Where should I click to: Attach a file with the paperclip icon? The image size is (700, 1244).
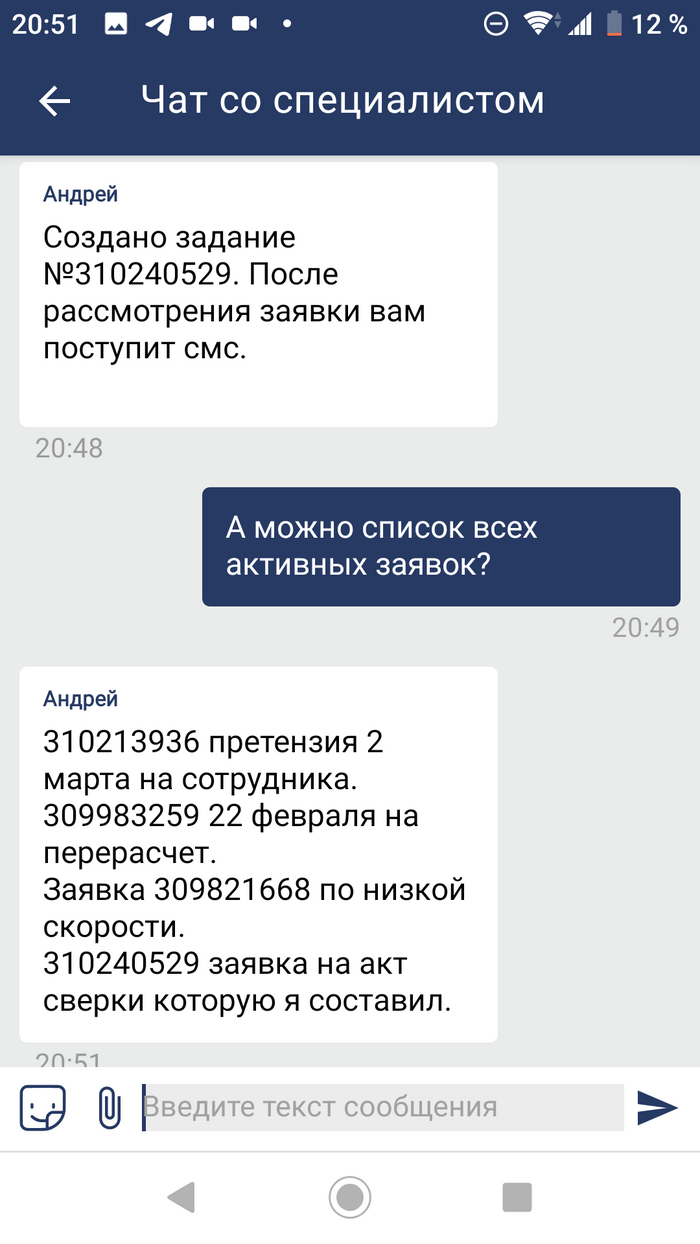click(108, 1107)
